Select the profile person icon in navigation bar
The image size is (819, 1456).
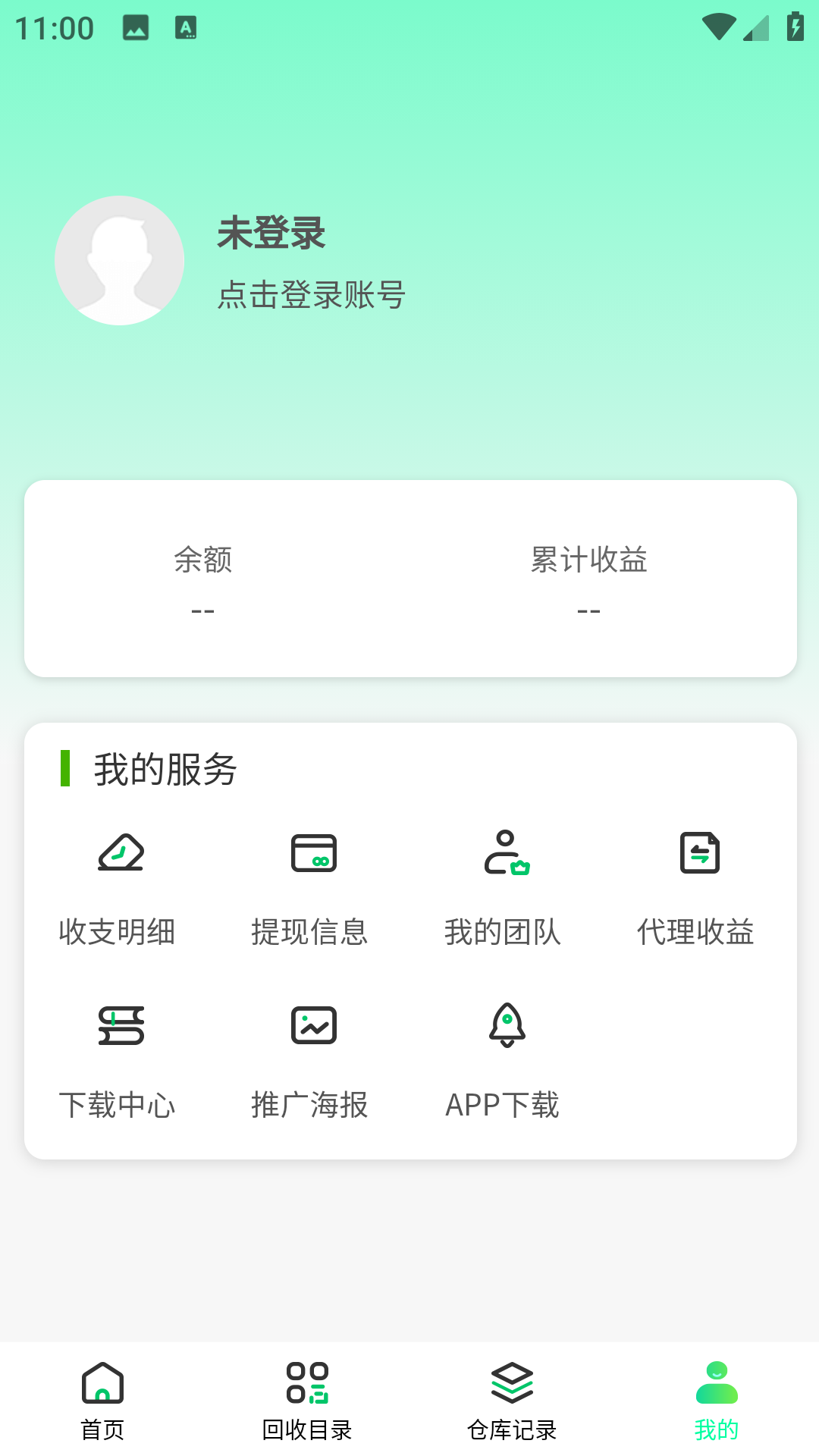pyautogui.click(x=717, y=1386)
